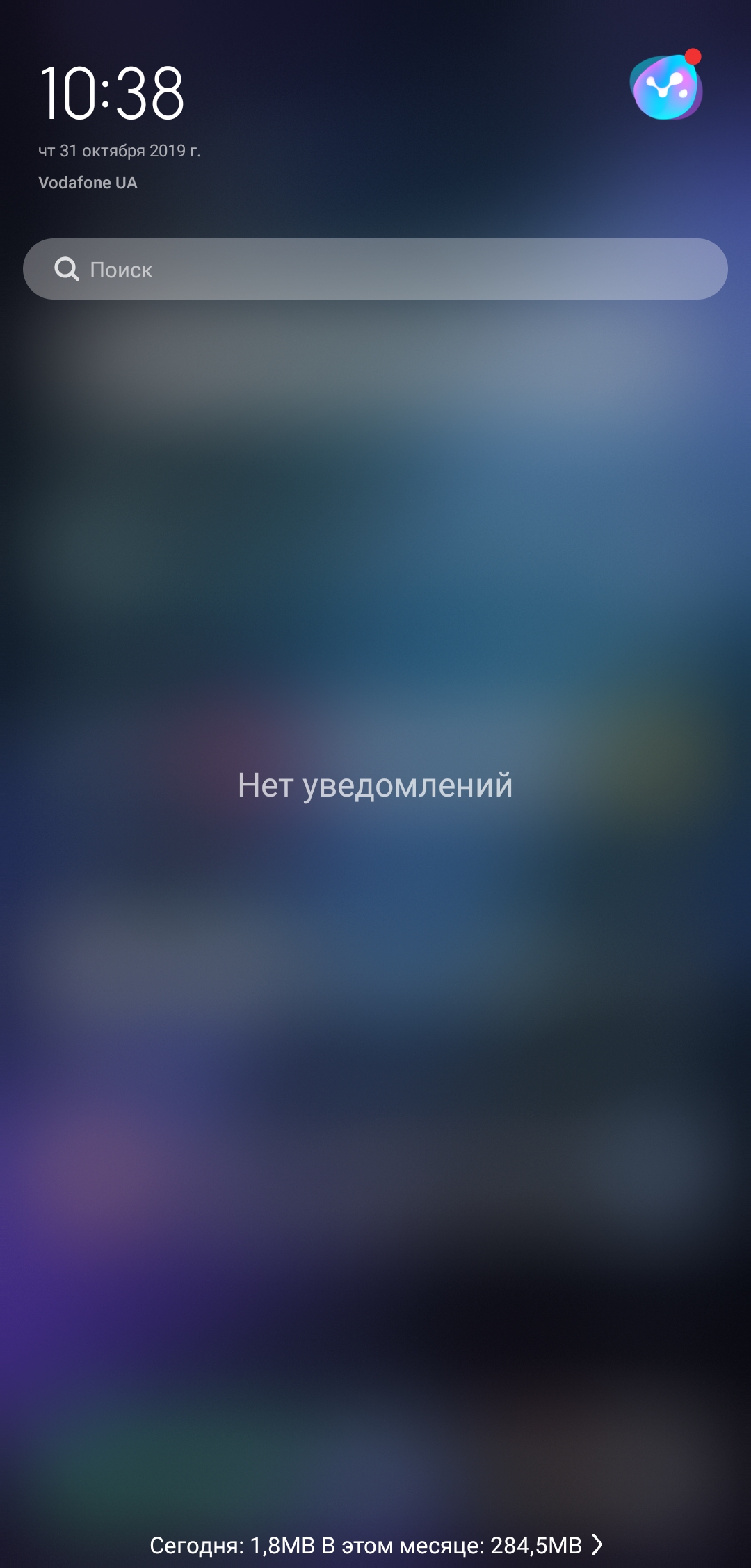The height and width of the screenshot is (1568, 751).
Task: Open data usage details for today and month
Action: [x=375, y=1545]
